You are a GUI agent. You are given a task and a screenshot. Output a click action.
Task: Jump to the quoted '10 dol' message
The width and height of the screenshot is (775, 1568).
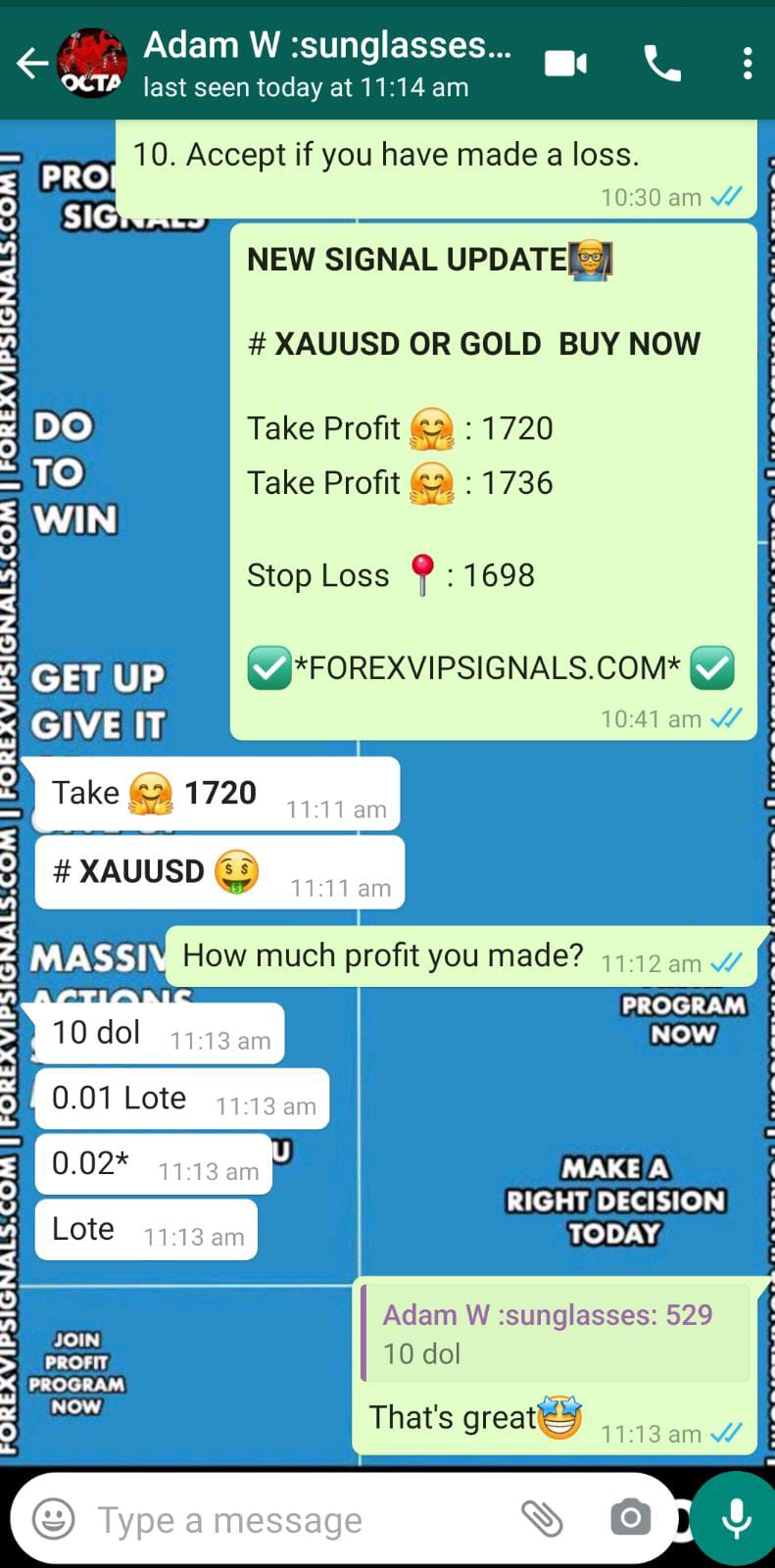[555, 1334]
